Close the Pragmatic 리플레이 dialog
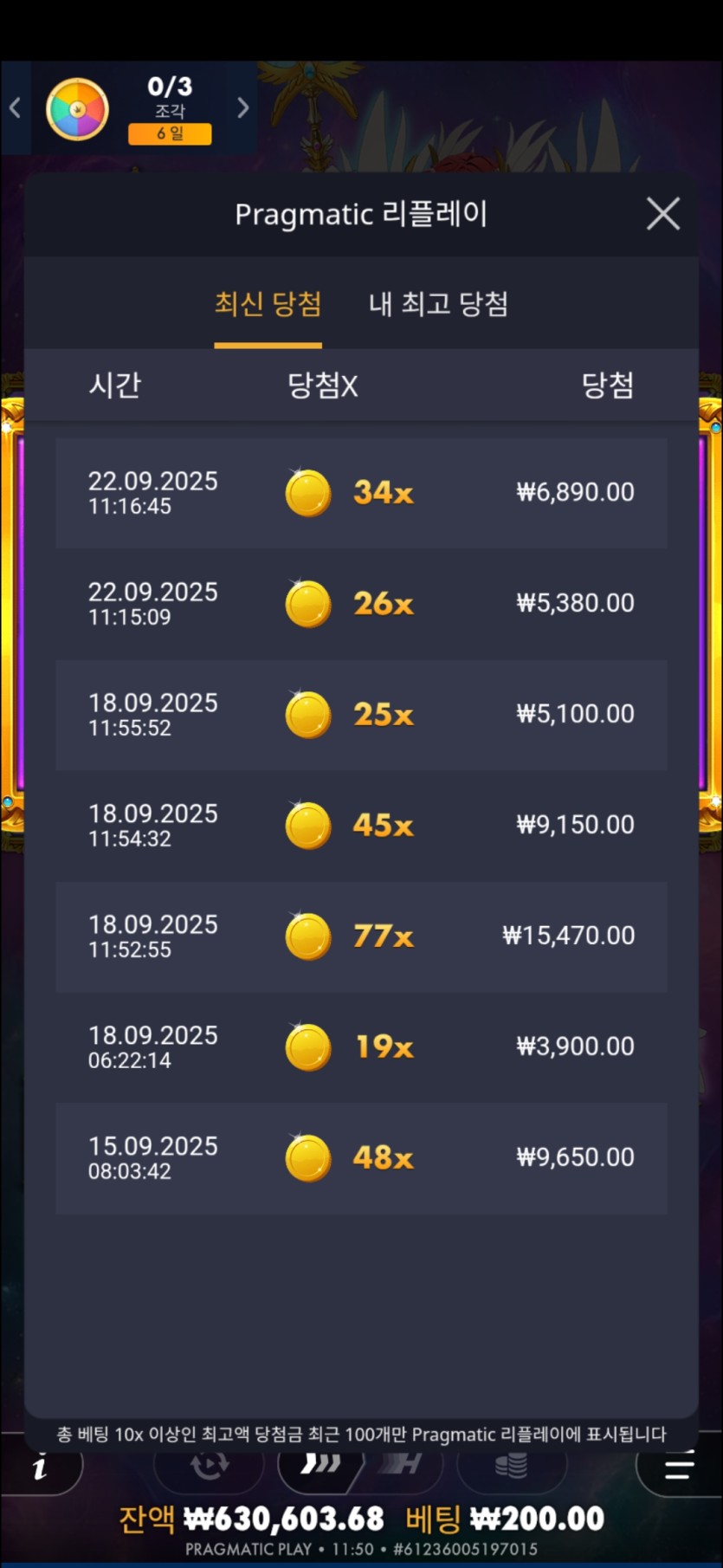723x1568 pixels. (662, 213)
